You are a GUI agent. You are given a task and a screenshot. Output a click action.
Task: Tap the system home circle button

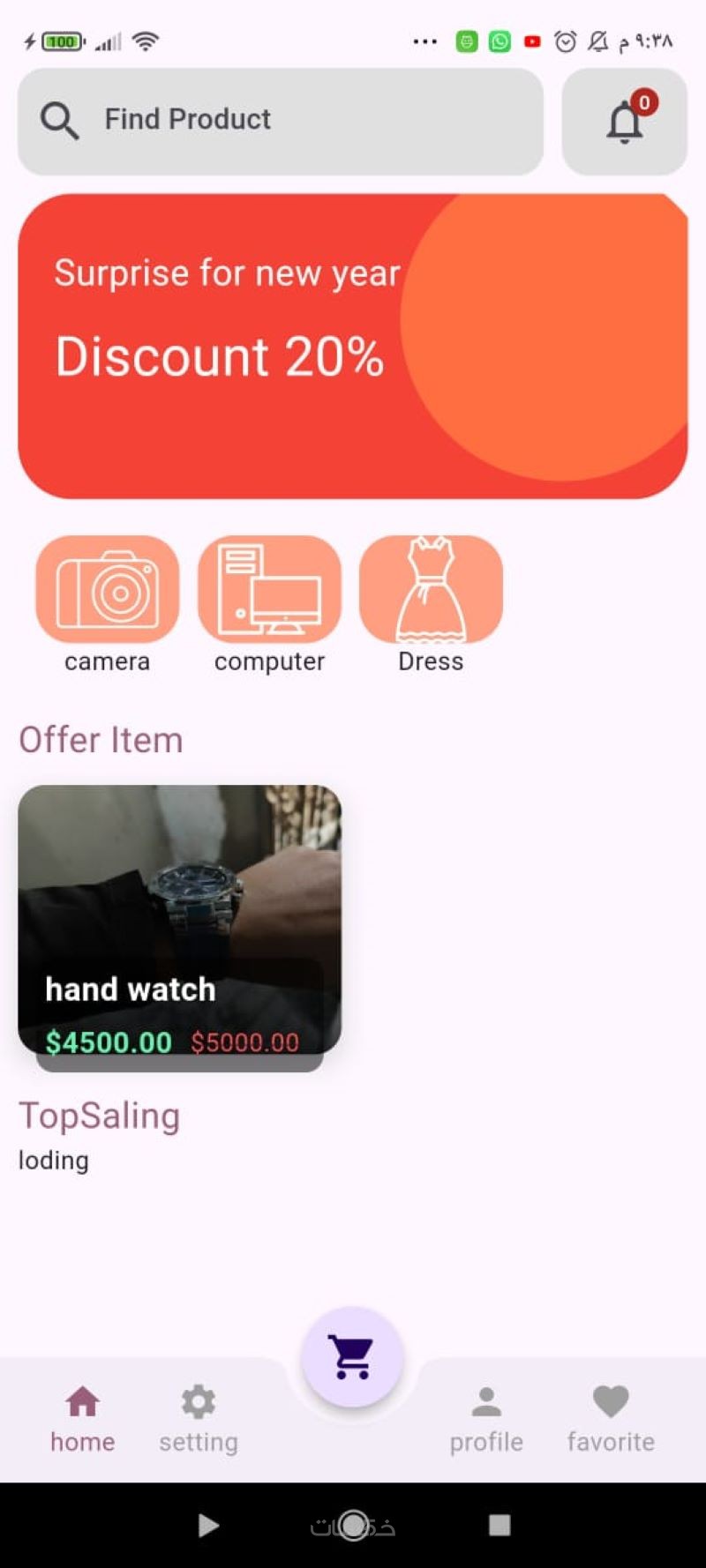[x=353, y=1525]
